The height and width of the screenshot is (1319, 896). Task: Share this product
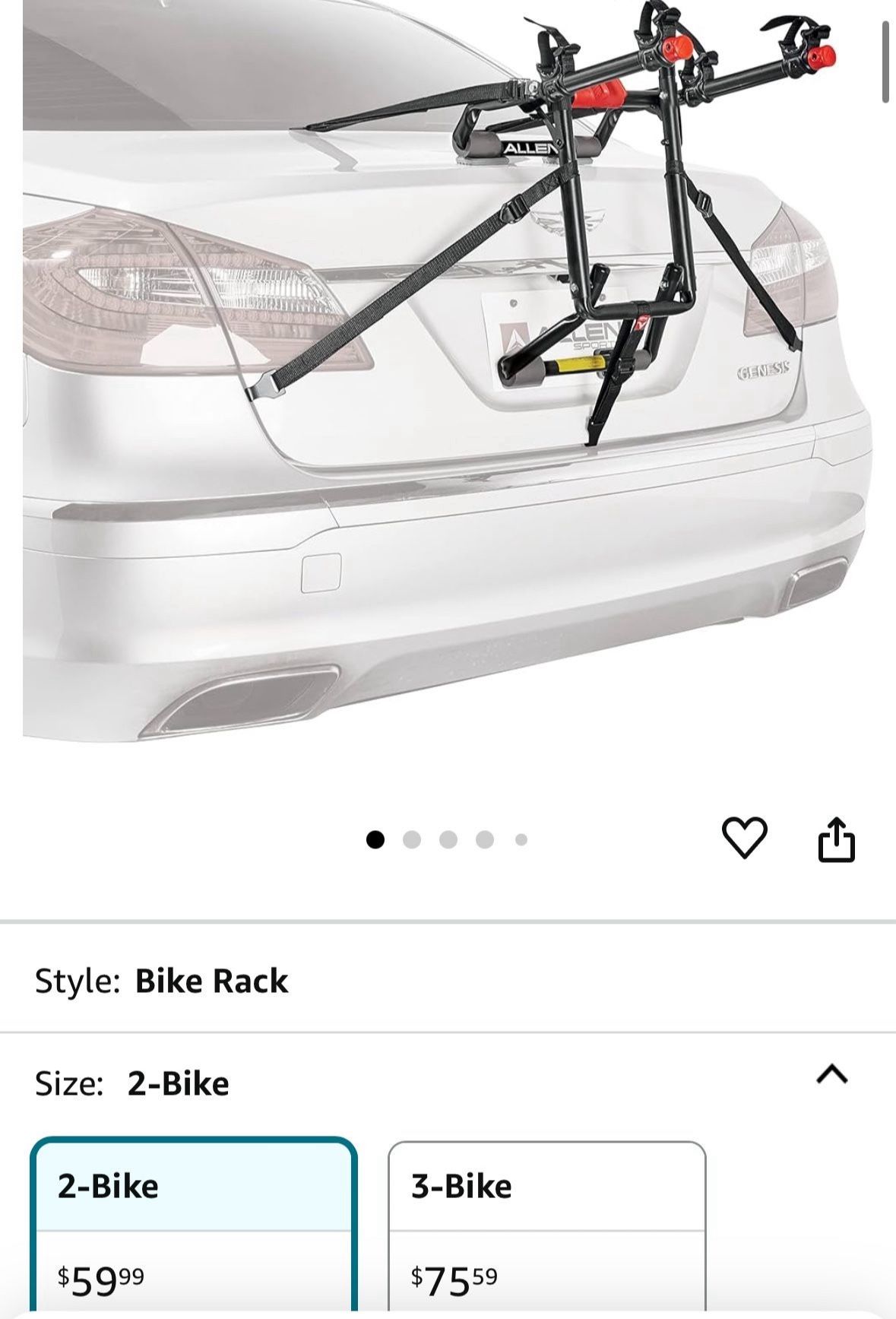pos(836,839)
